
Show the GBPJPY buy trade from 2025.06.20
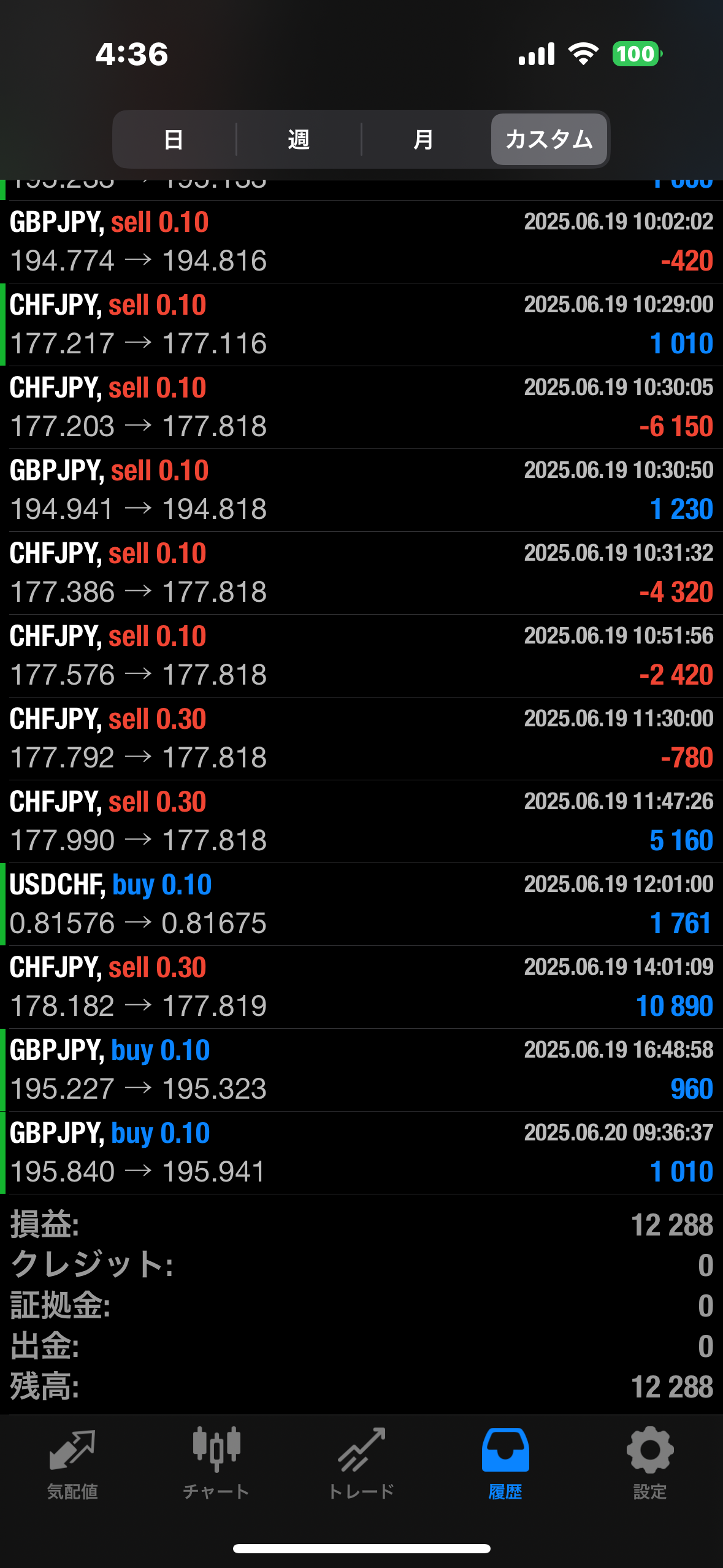coord(361,1153)
